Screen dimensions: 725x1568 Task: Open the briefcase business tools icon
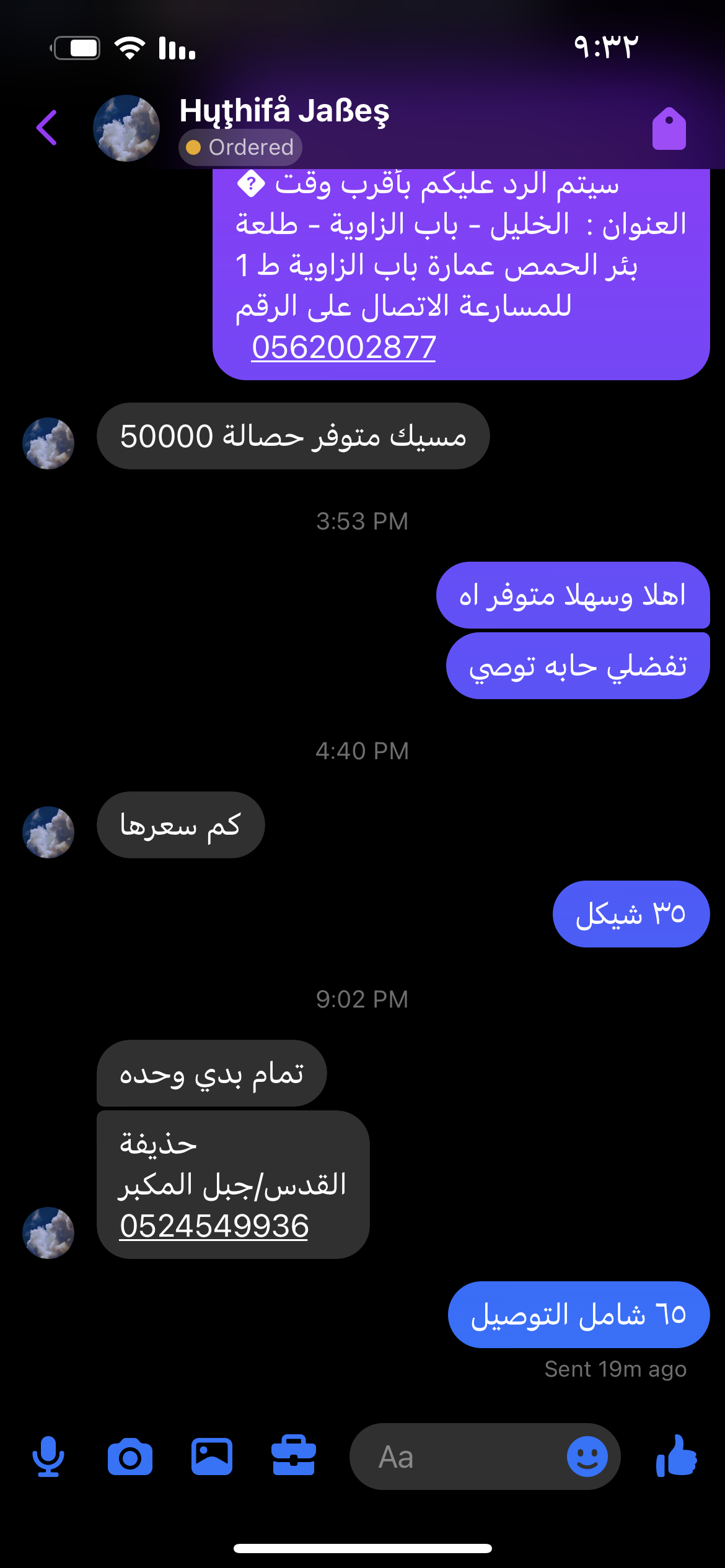[294, 1456]
